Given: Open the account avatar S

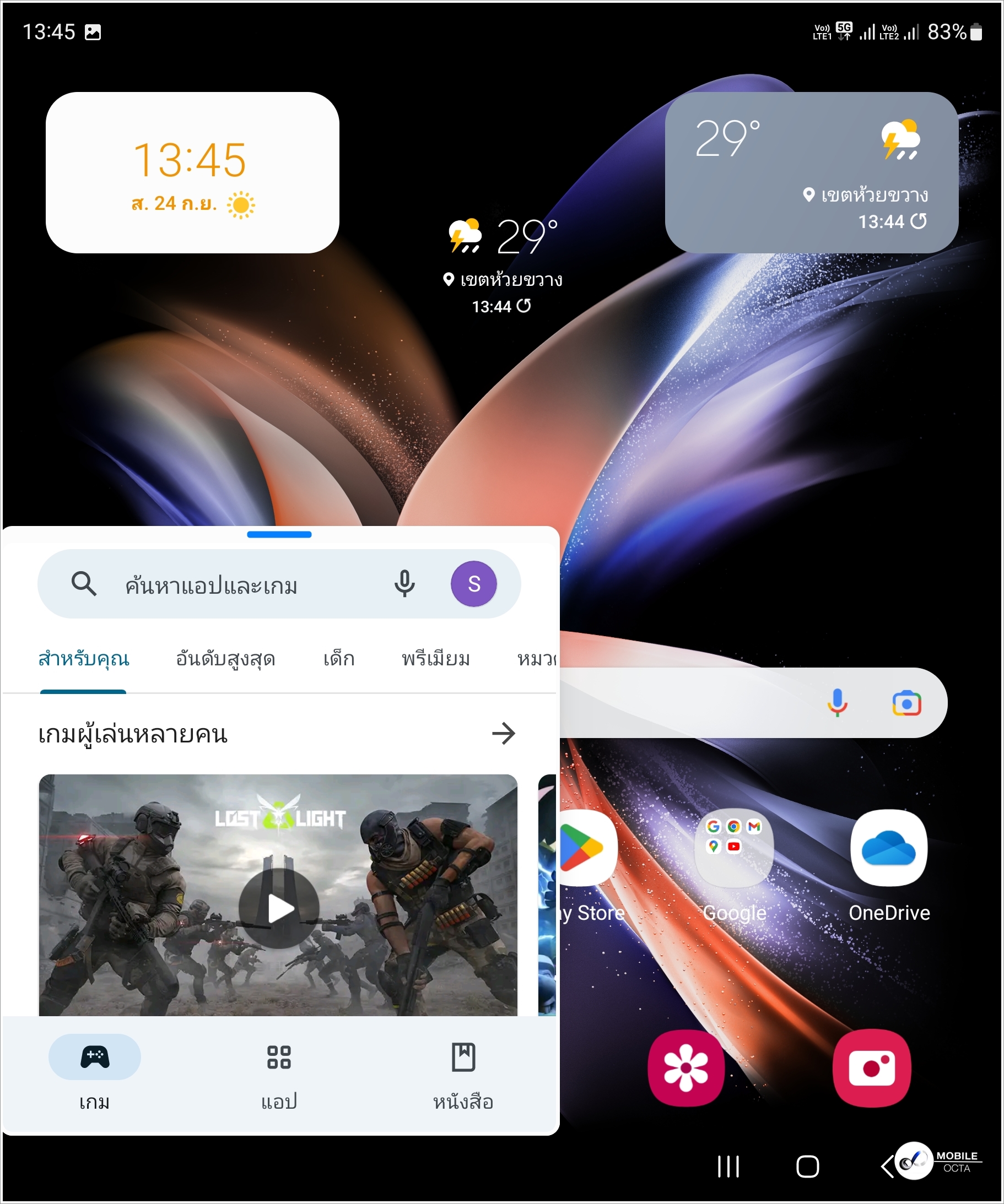Looking at the screenshot, I should pyautogui.click(x=473, y=584).
